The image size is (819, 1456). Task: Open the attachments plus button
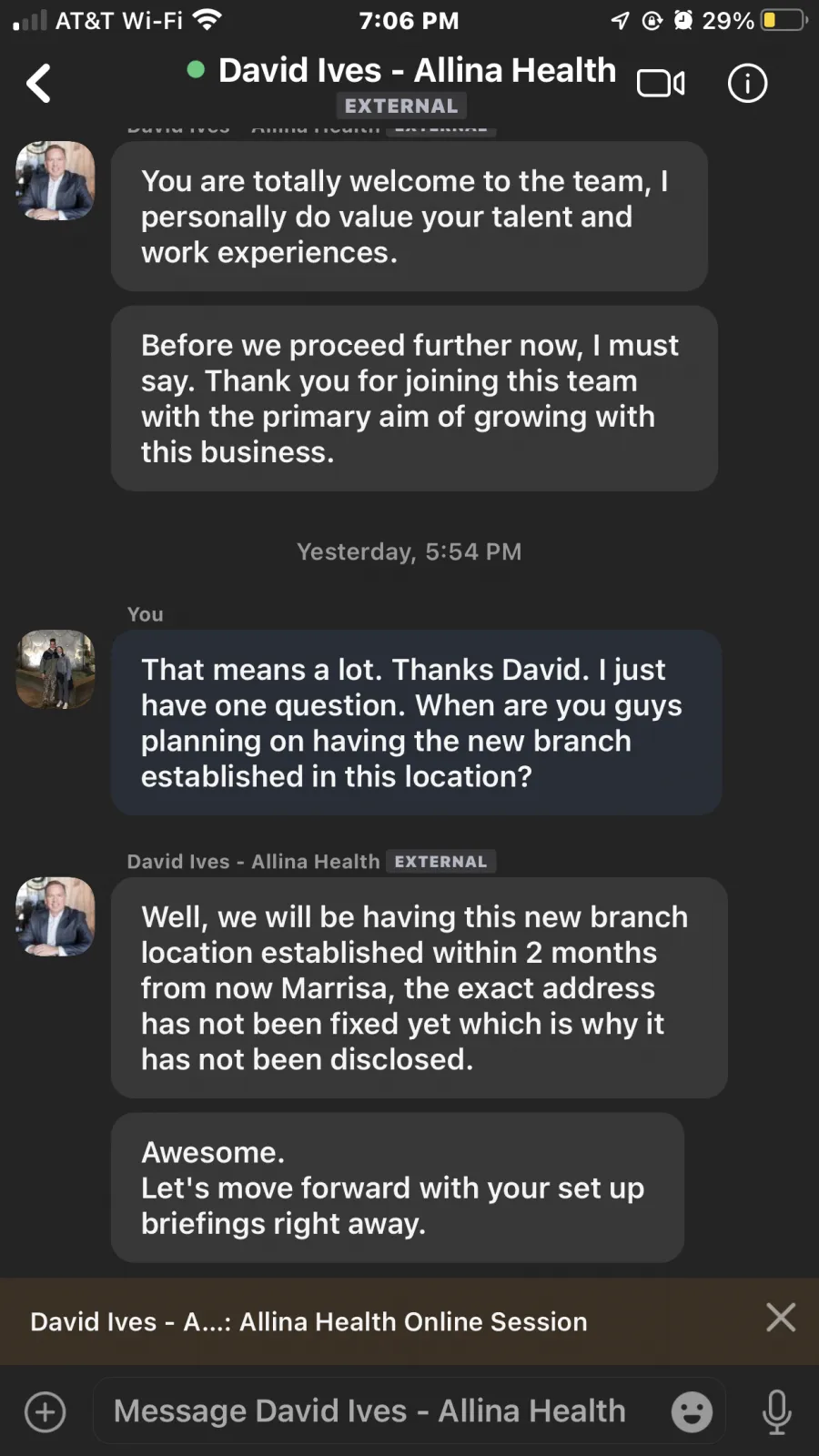pyautogui.click(x=45, y=1412)
